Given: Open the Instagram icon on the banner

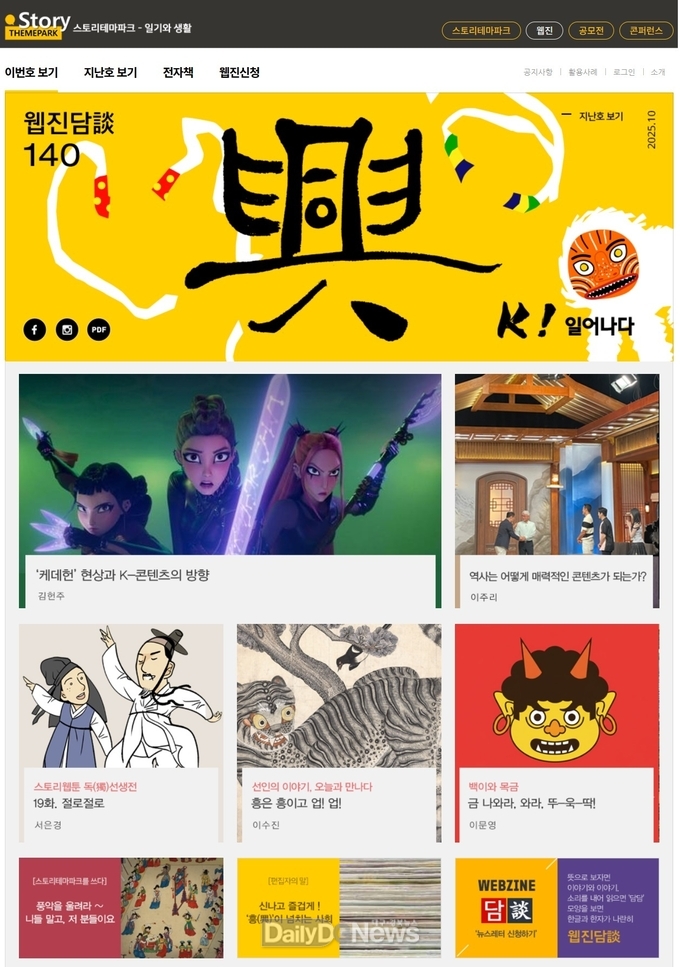Looking at the screenshot, I should 67,329.
